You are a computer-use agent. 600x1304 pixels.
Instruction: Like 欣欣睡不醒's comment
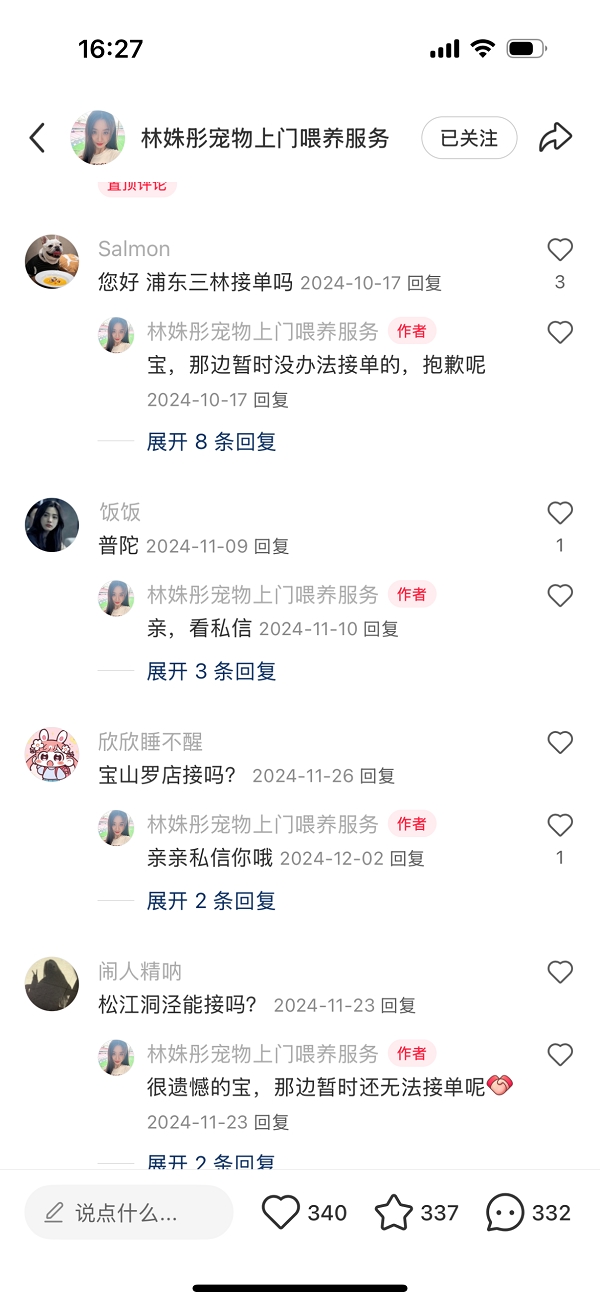pos(560,743)
